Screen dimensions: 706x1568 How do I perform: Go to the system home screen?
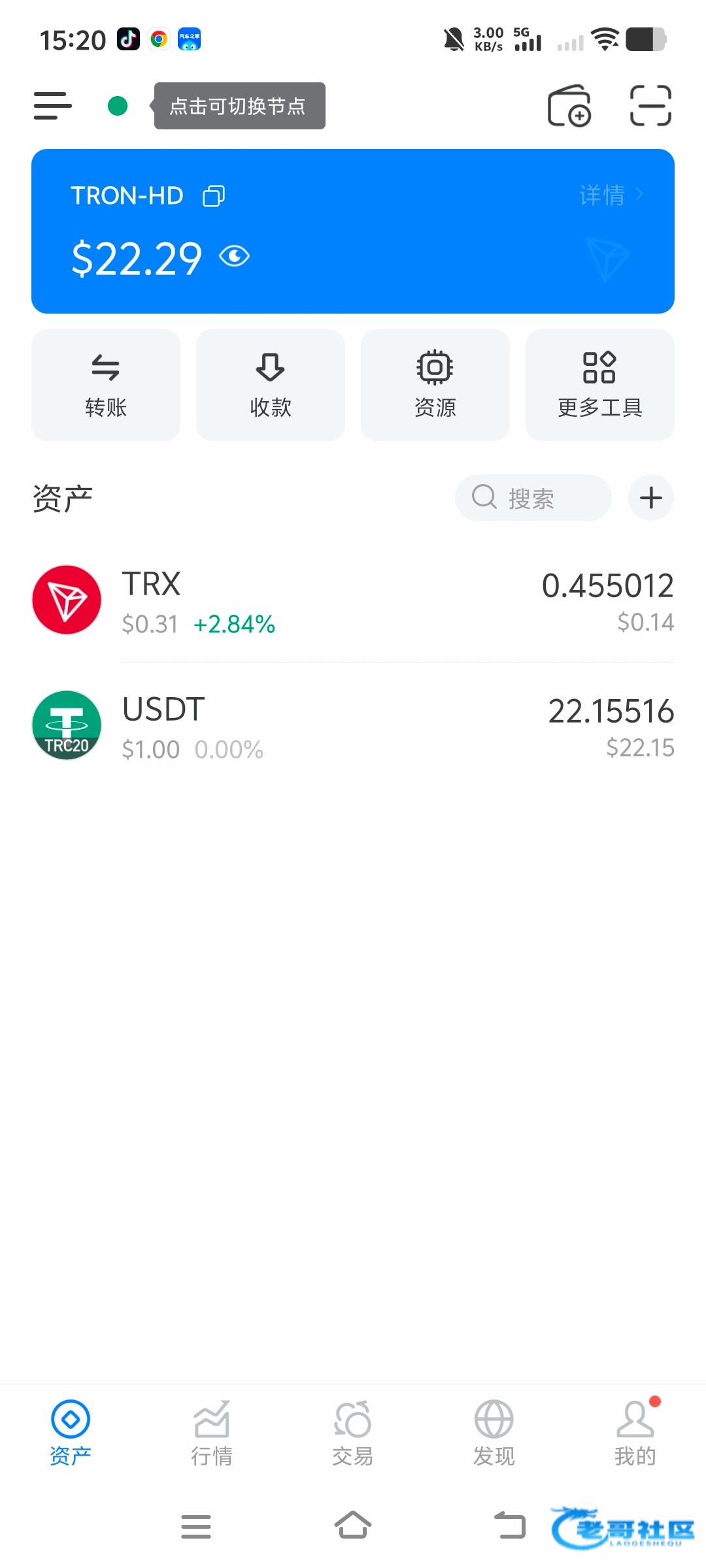[x=353, y=1526]
